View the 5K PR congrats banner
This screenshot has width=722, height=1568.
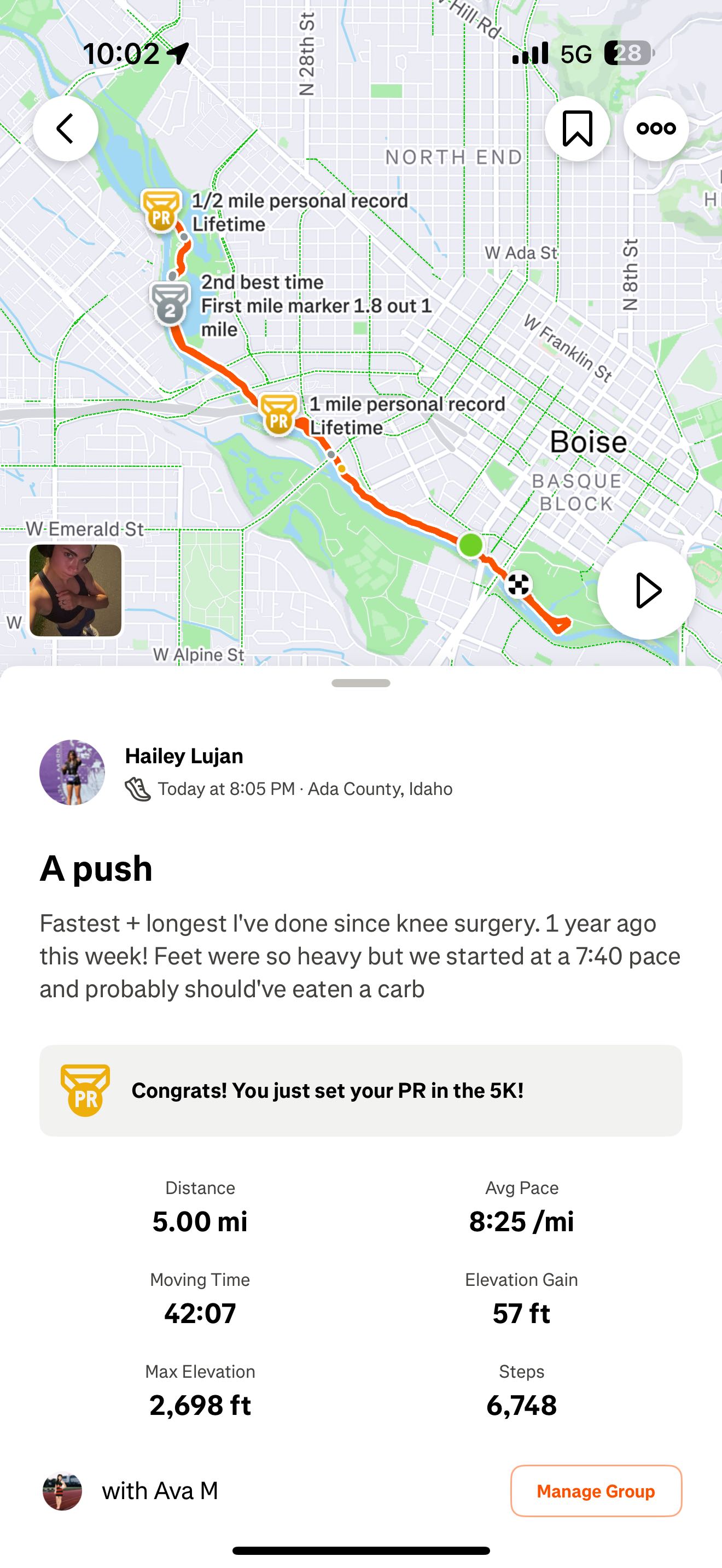(360, 1090)
